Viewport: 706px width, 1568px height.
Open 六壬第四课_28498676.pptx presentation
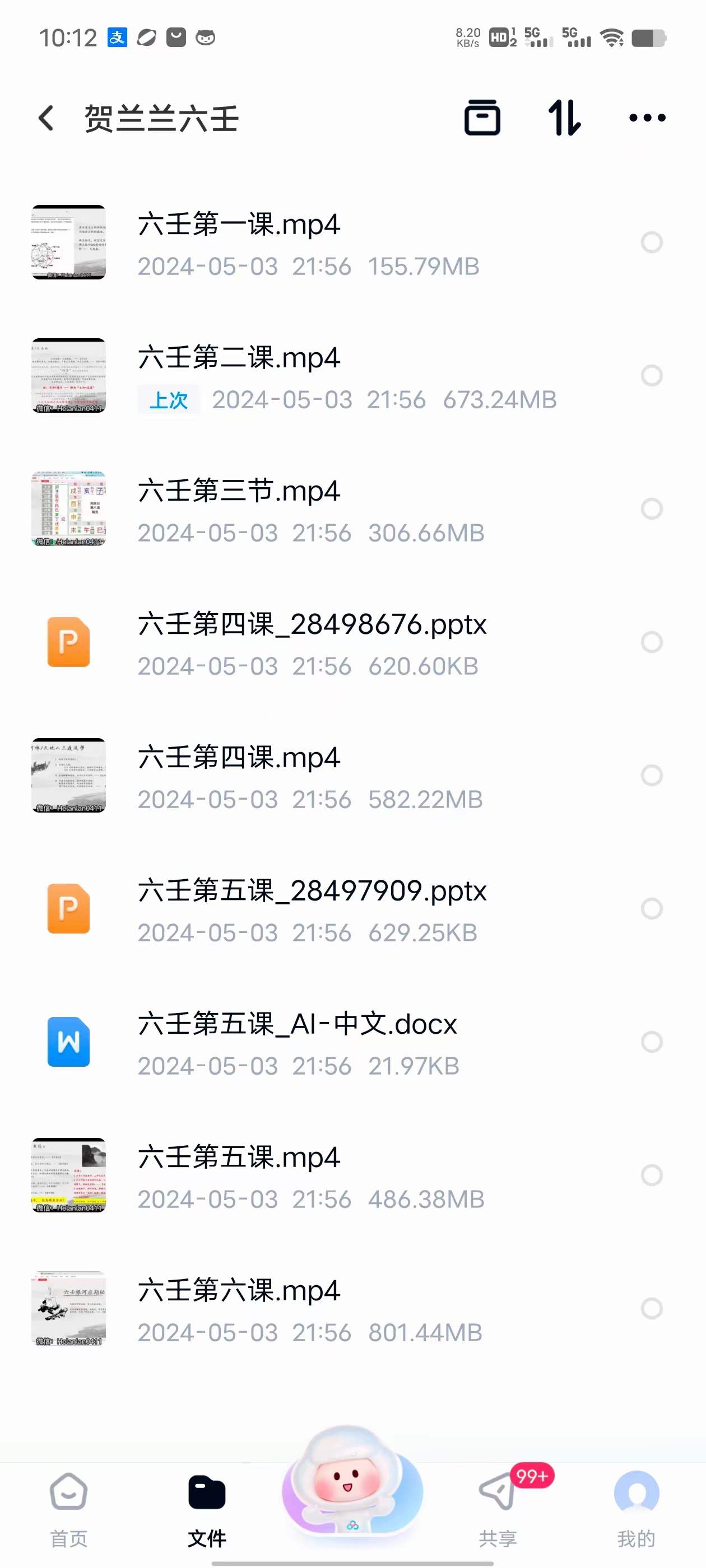coord(352,642)
